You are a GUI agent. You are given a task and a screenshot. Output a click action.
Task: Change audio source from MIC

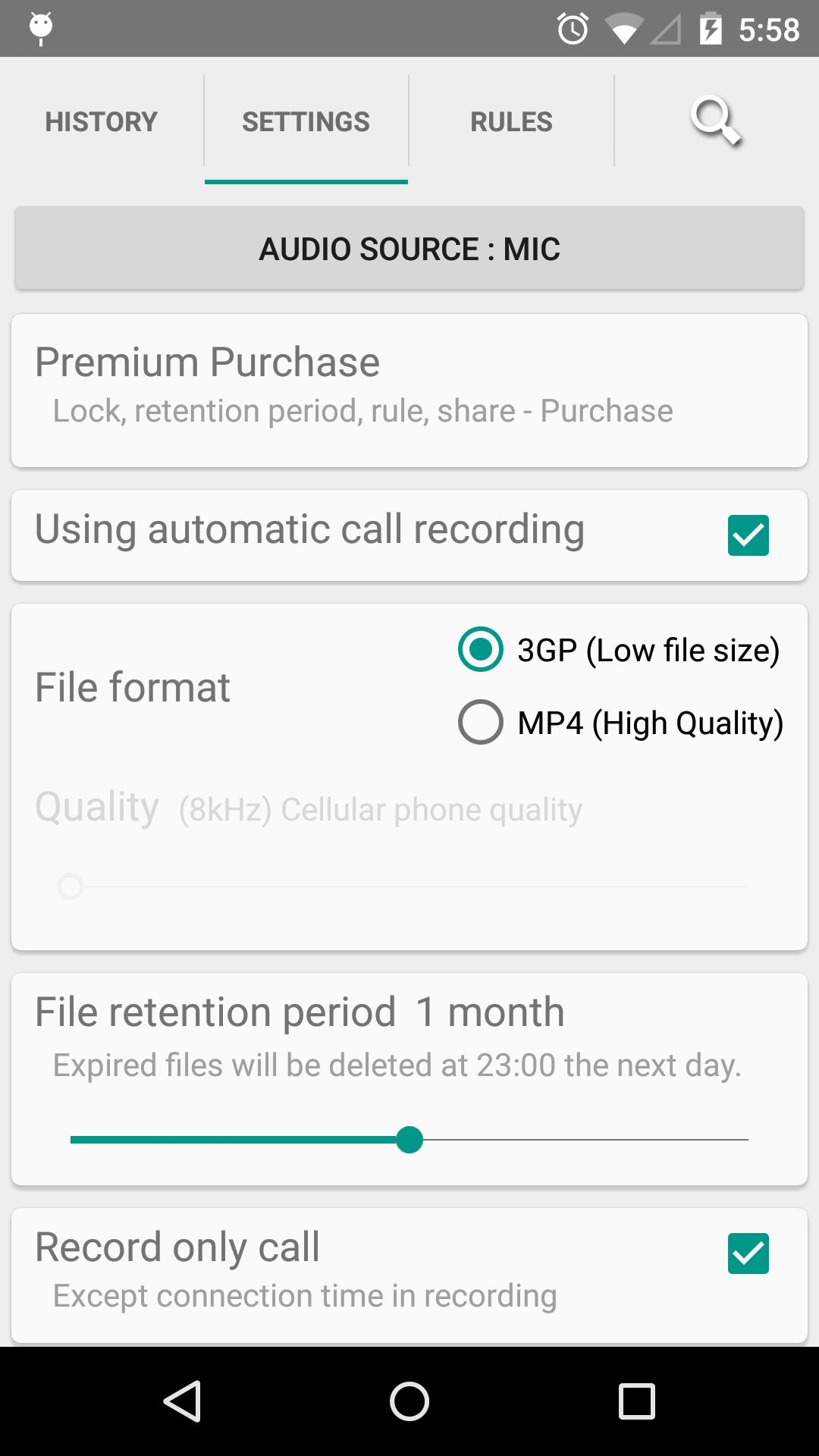[409, 248]
